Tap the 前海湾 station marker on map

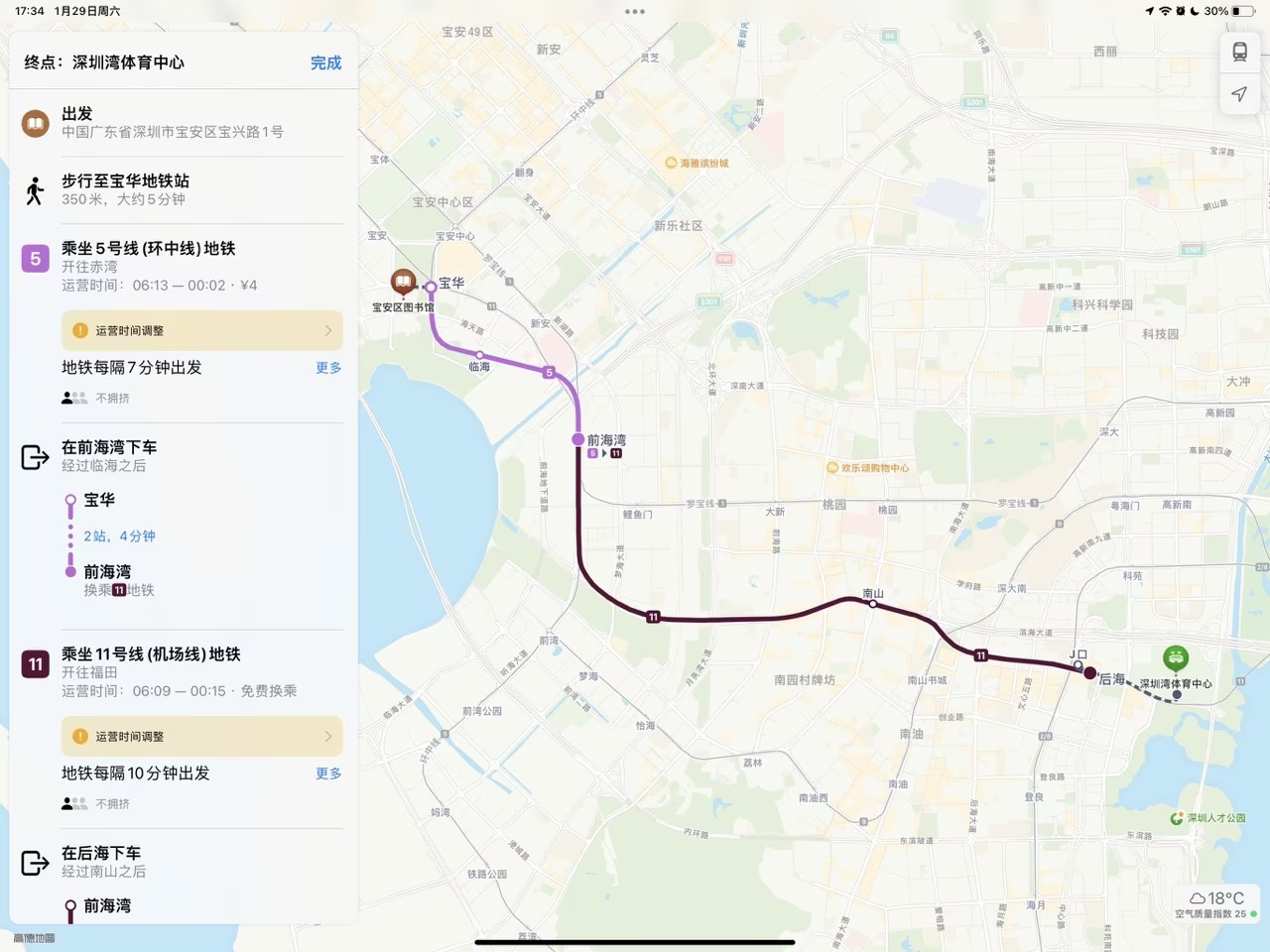pyautogui.click(x=578, y=438)
